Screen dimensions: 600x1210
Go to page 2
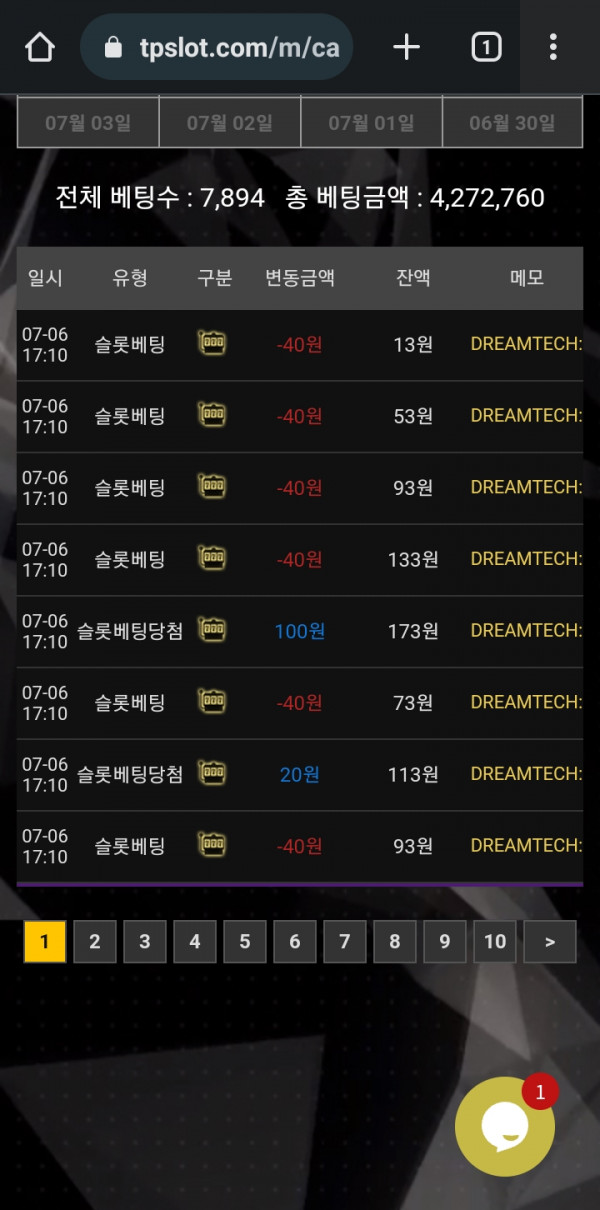95,942
